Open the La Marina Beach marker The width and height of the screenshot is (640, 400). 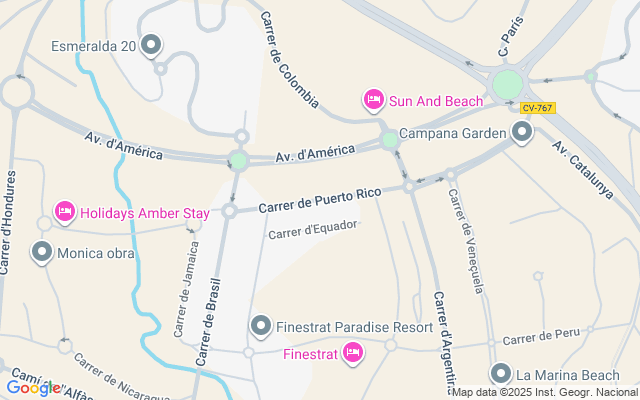(501, 374)
